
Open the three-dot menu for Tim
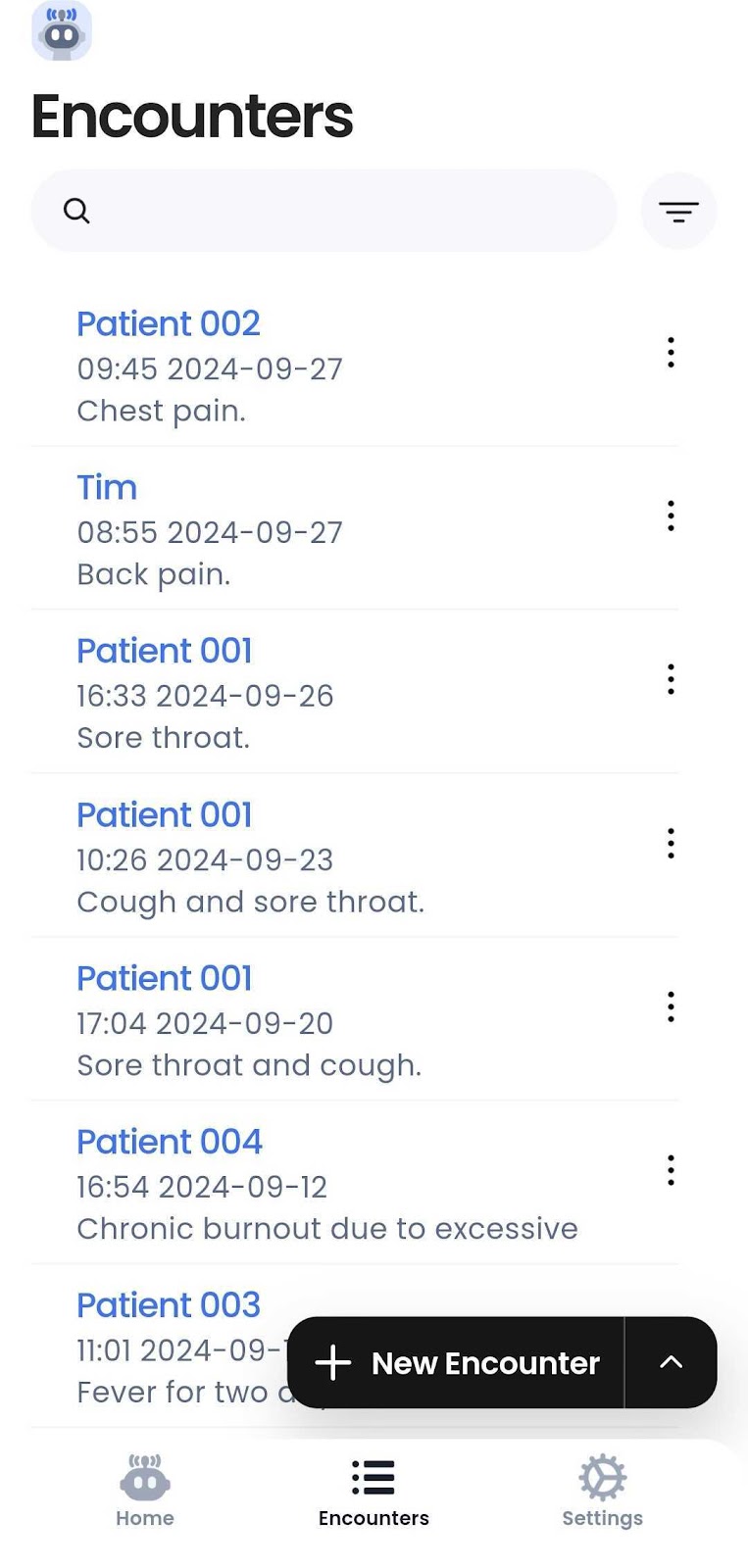point(671,516)
